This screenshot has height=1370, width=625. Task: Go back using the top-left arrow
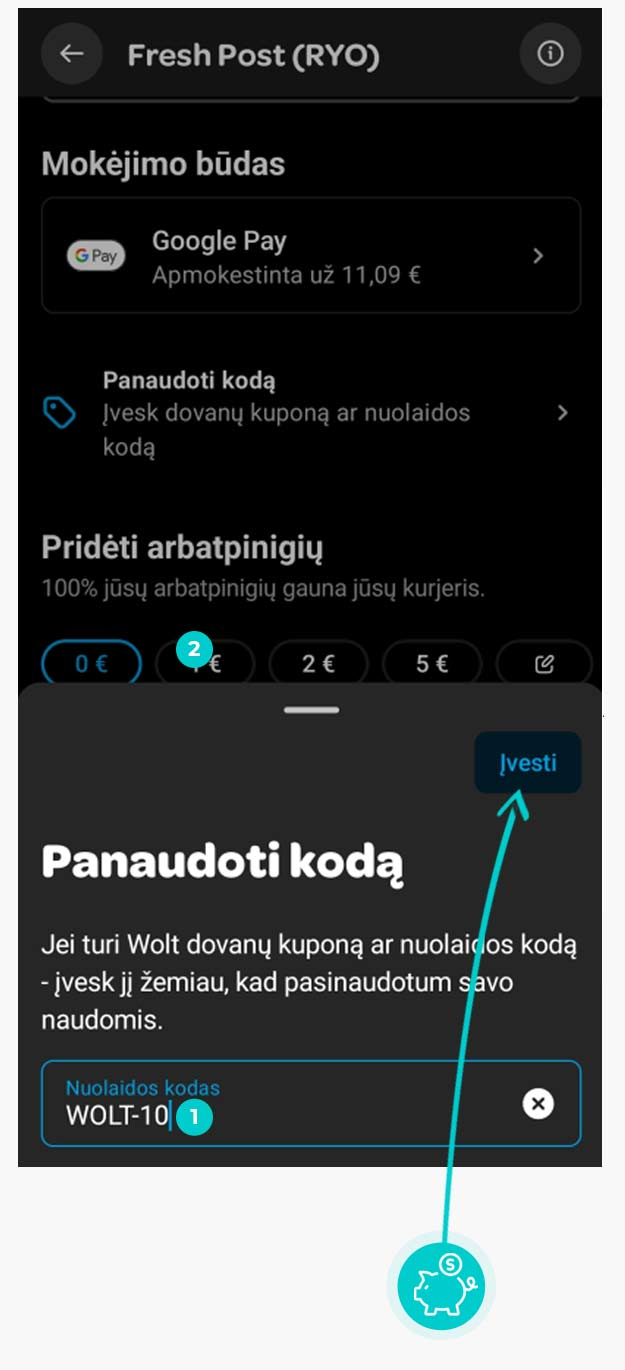(x=71, y=54)
